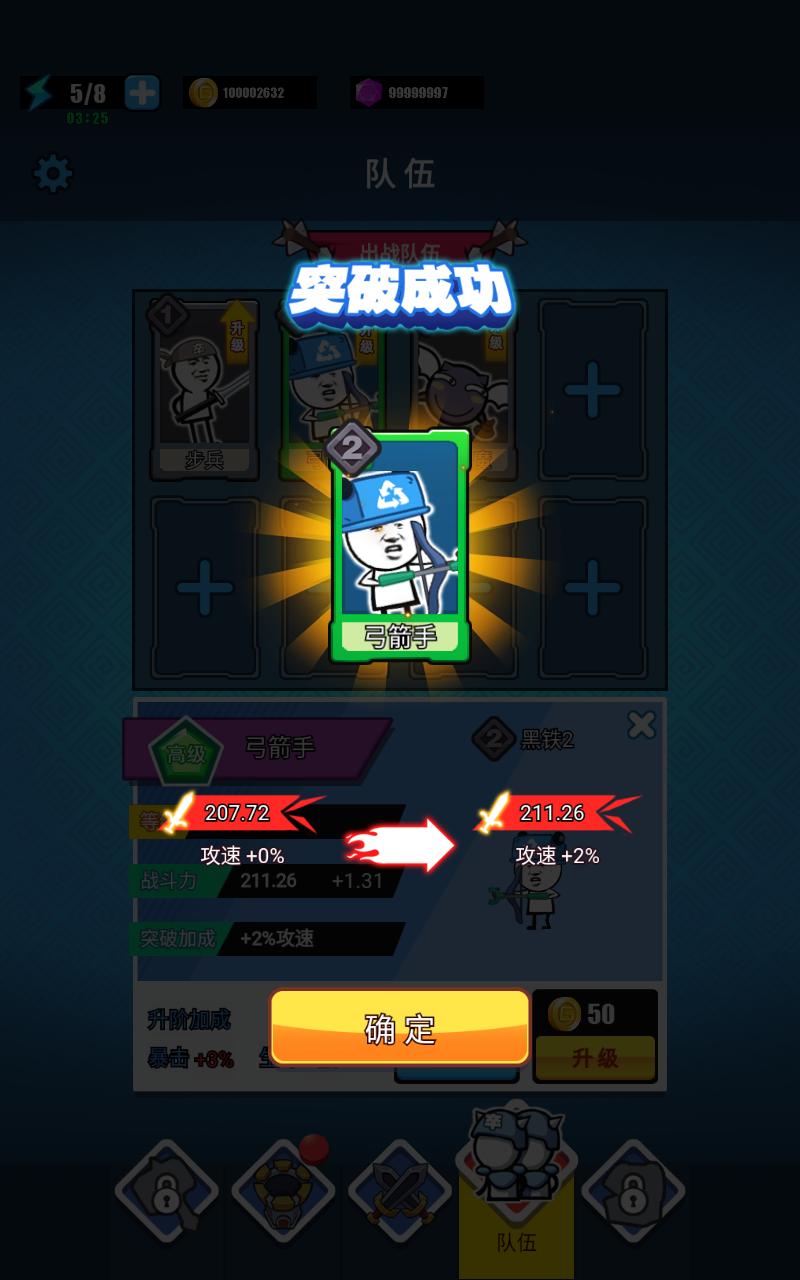
Task: Close the archer detail panel
Action: pos(641,725)
